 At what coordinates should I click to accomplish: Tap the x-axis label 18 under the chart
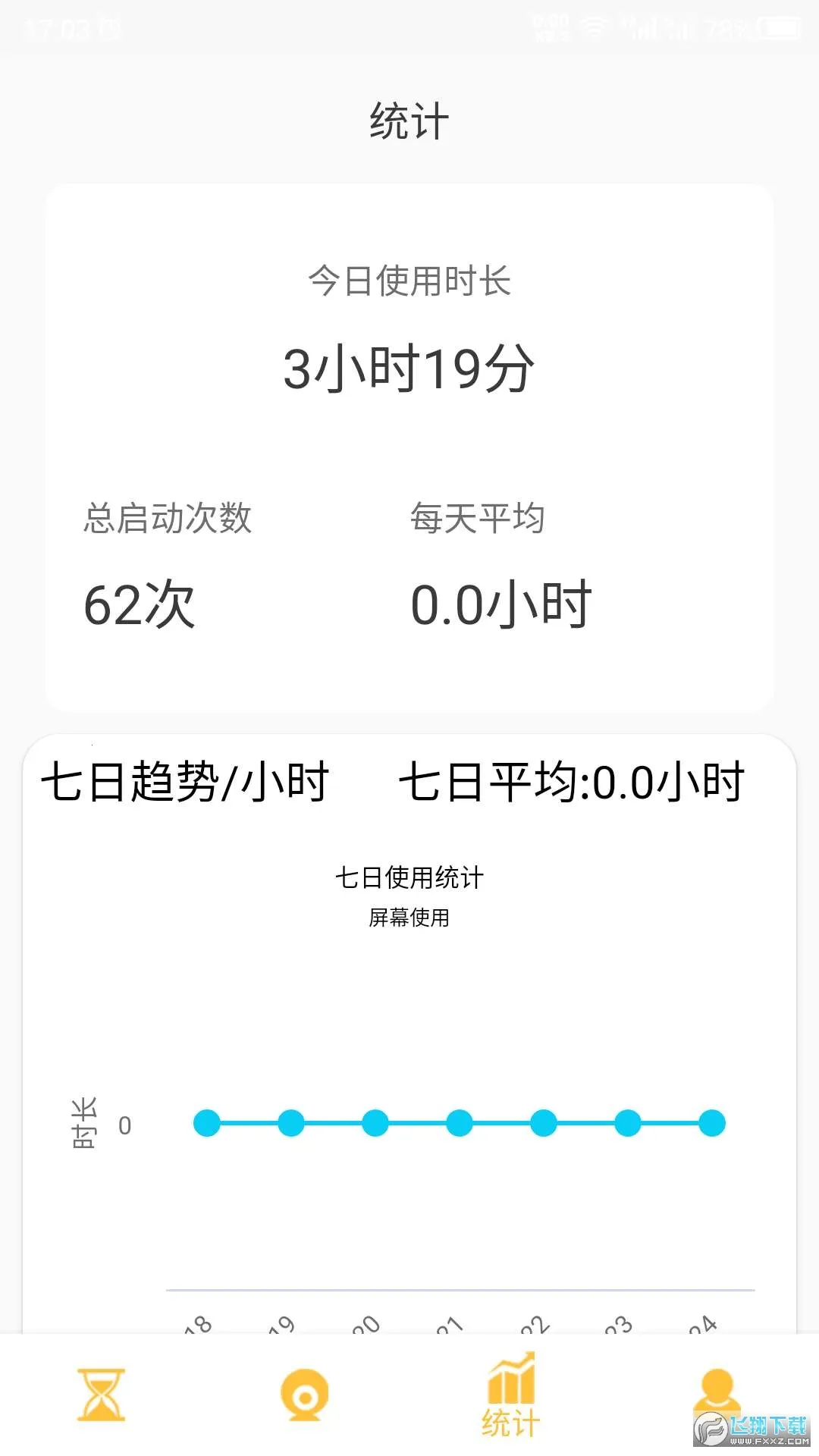(x=196, y=1323)
